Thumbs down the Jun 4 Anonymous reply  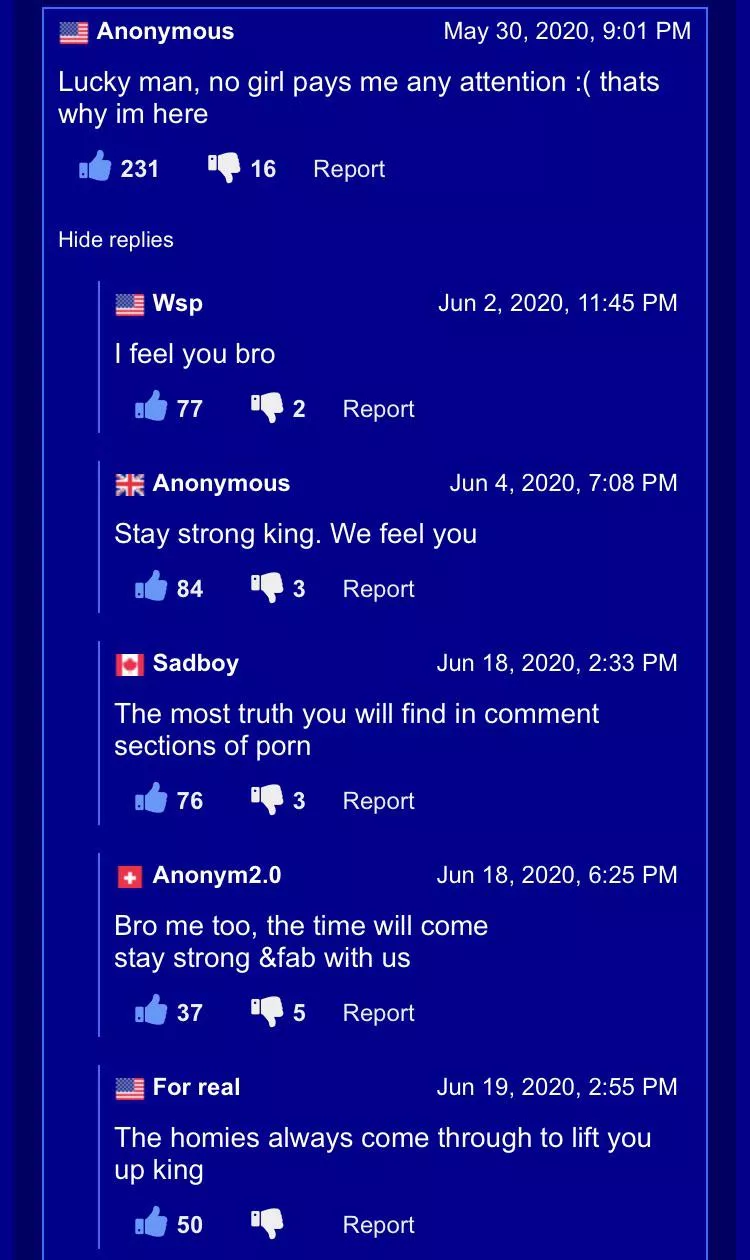coord(267,587)
